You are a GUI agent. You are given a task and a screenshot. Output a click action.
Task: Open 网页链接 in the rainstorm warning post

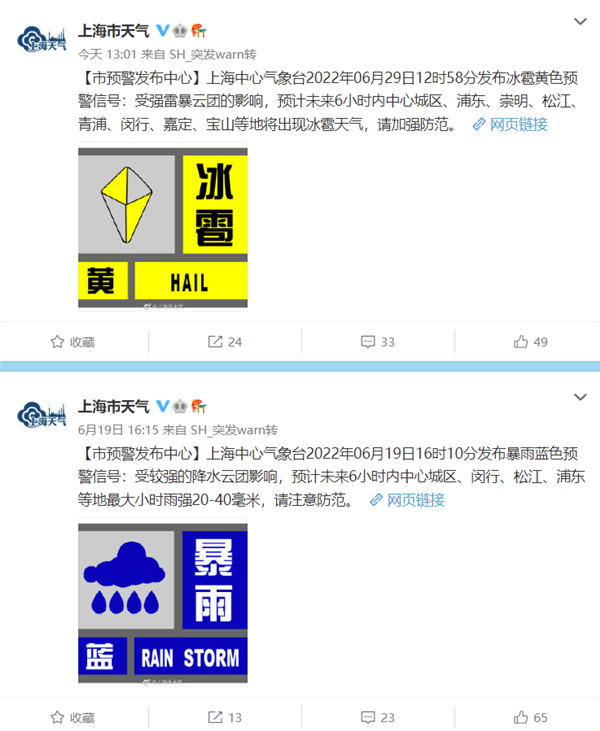[x=407, y=500]
